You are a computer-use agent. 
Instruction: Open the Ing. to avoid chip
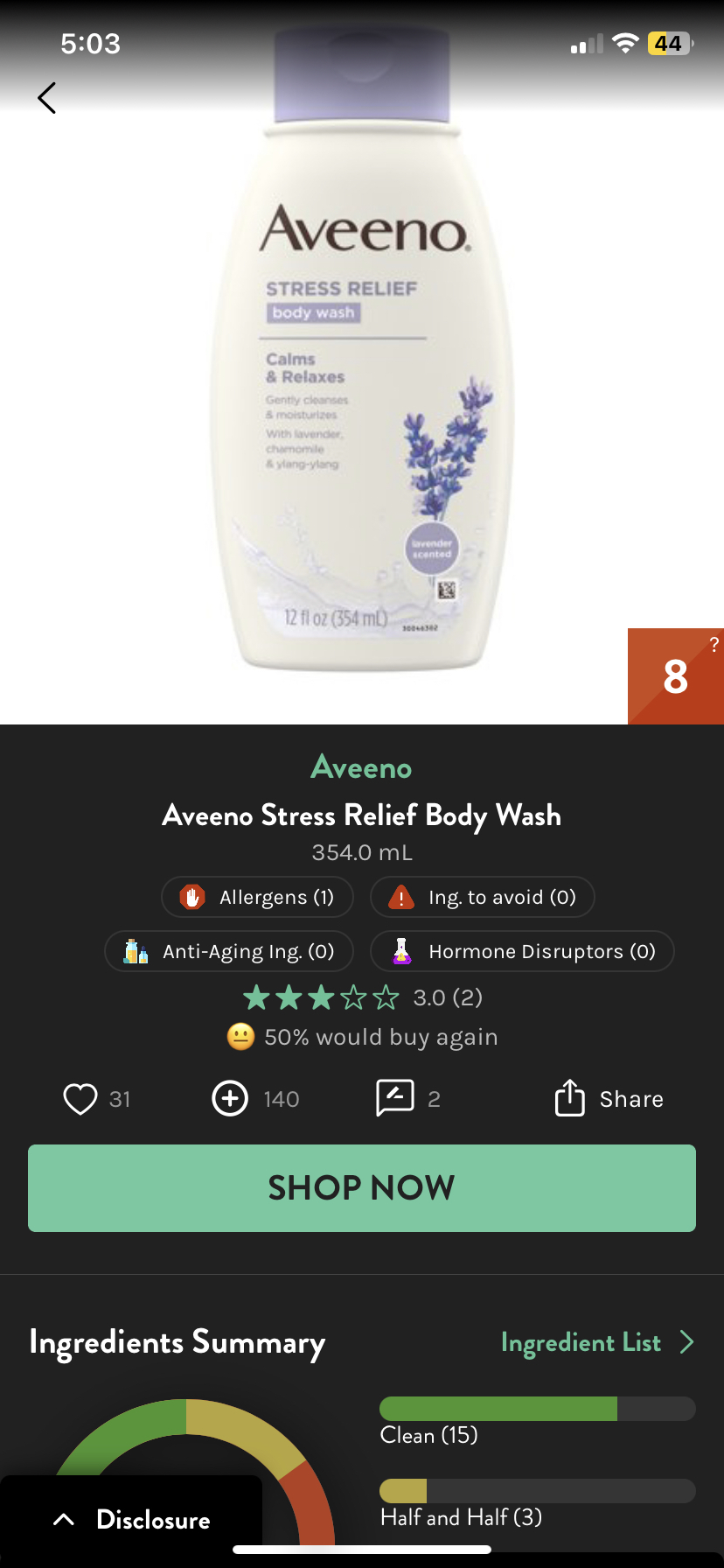(483, 897)
